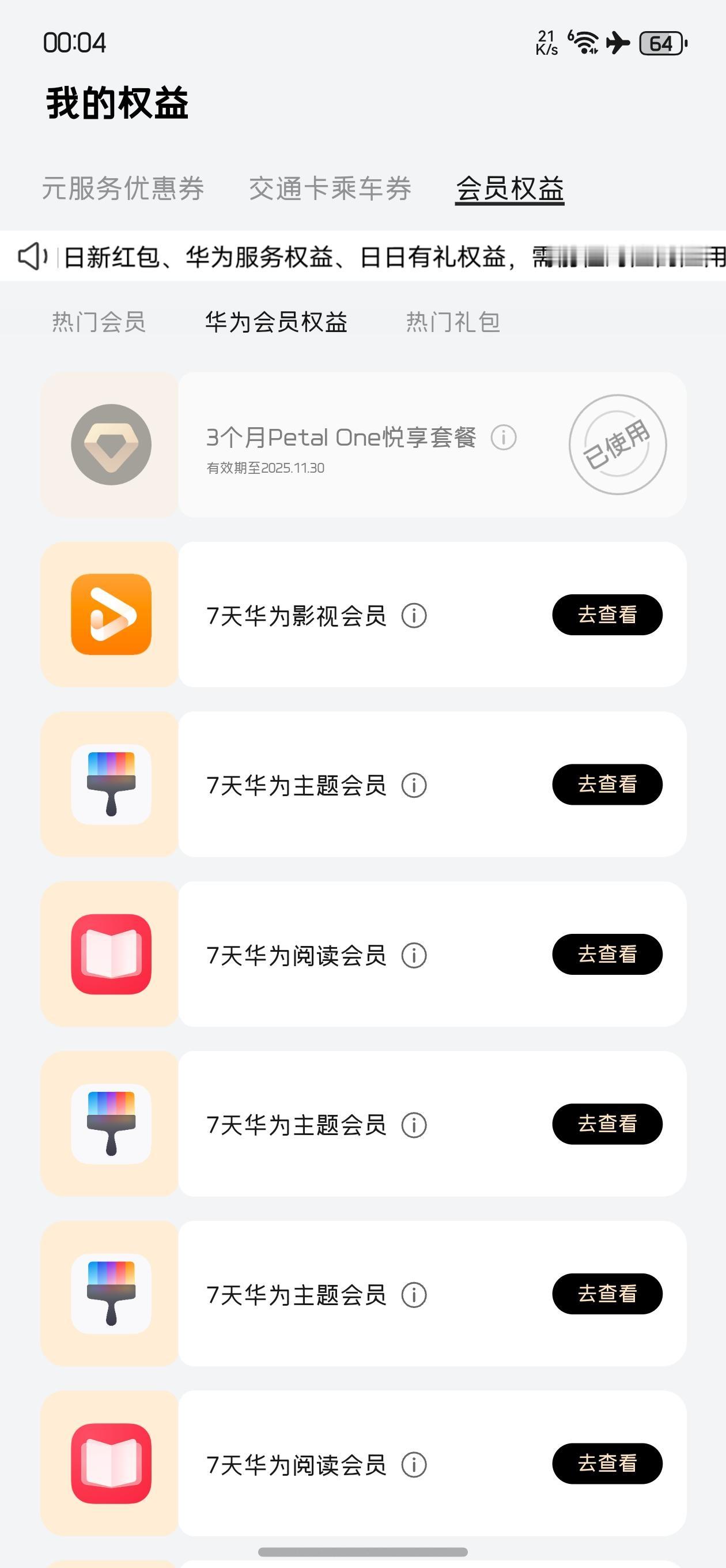Tap 去查看 for 7天华为影视会员
Viewport: 726px width, 1568px height.
[607, 615]
